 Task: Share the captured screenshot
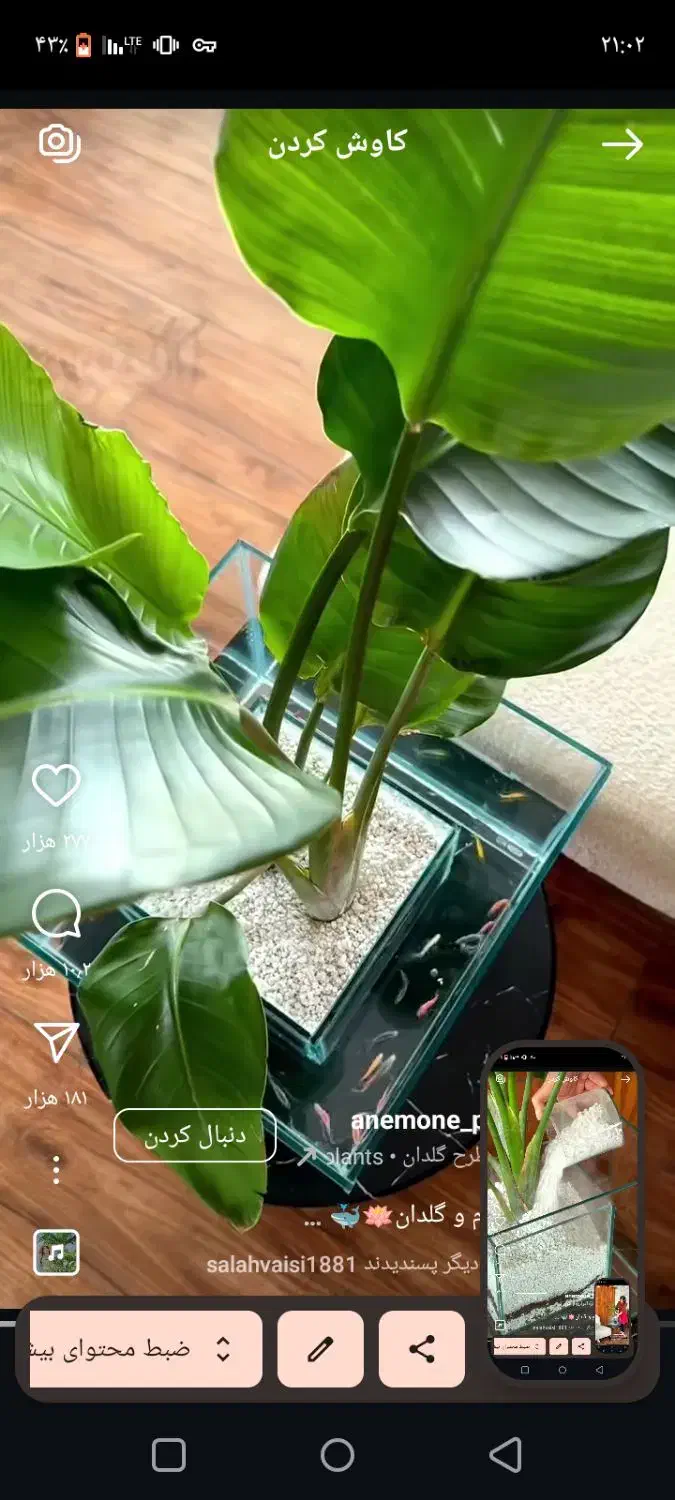pyautogui.click(x=422, y=1349)
